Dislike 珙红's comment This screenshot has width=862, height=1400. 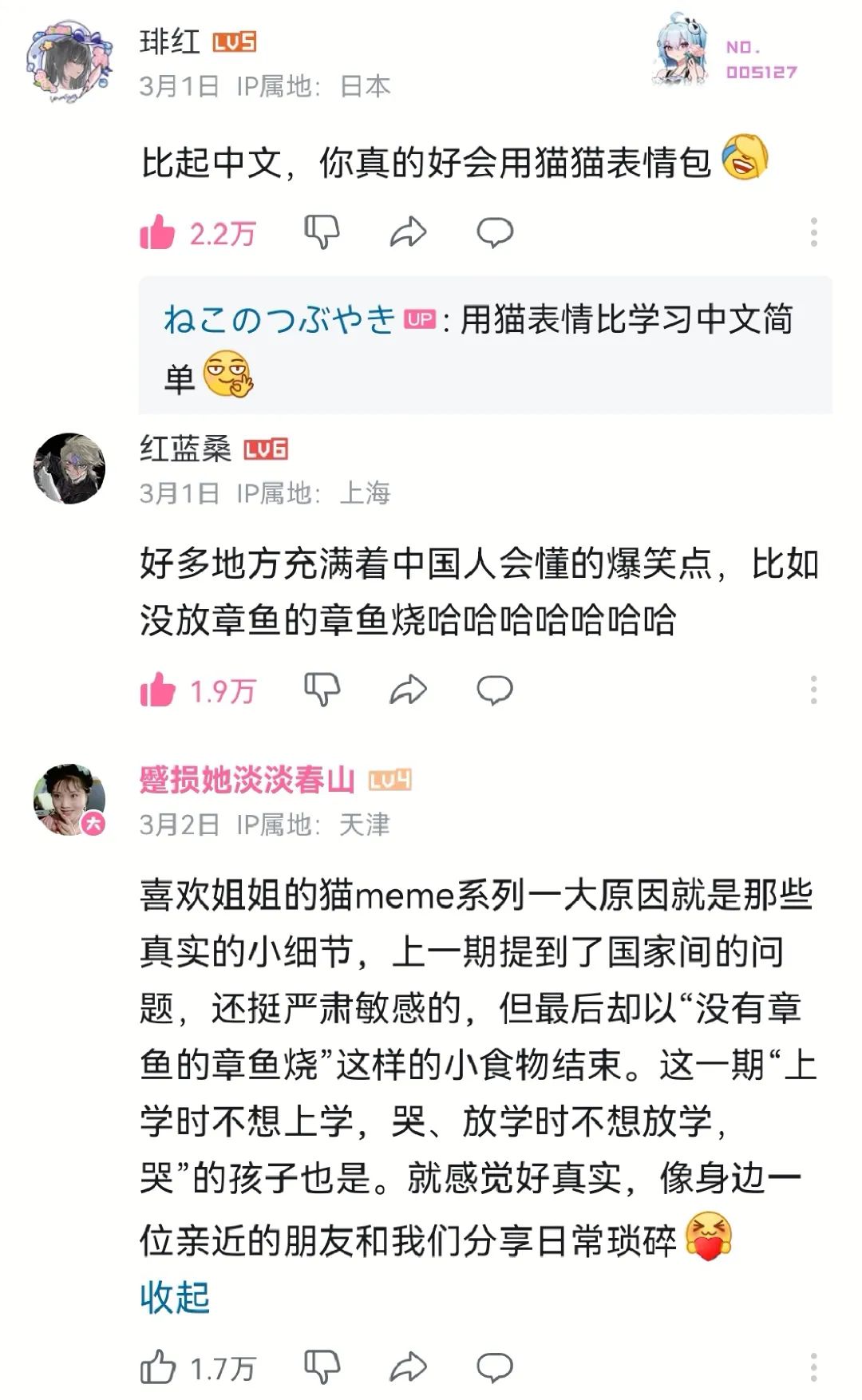pos(322,232)
